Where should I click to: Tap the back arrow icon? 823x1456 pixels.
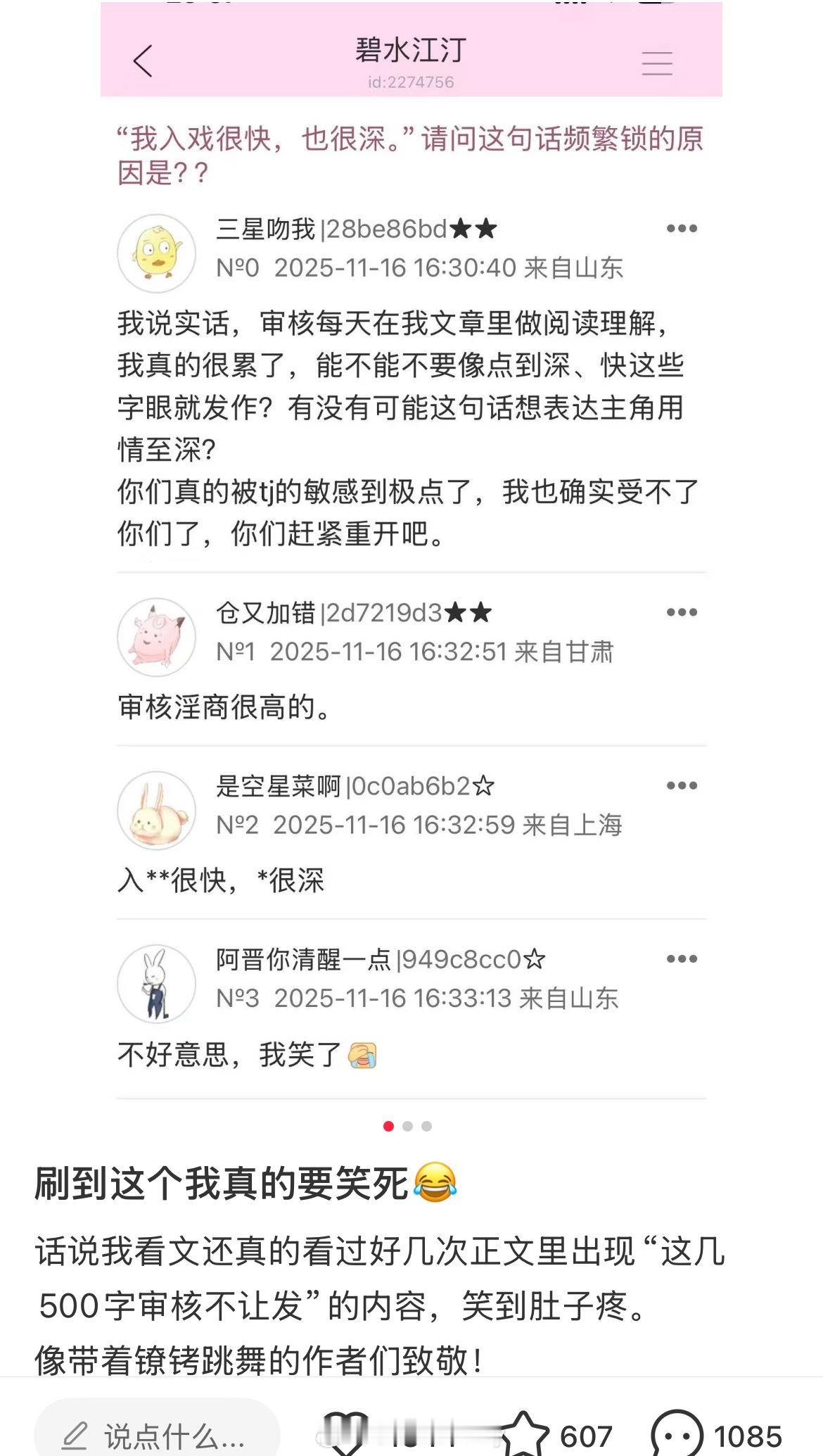coord(143,62)
